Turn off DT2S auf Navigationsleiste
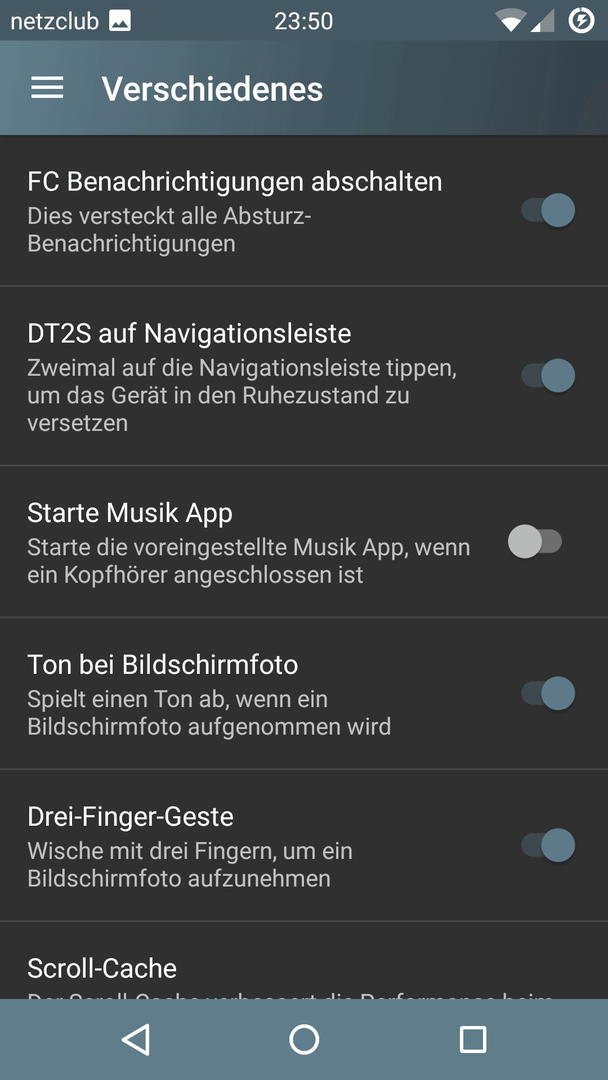This screenshot has width=608, height=1080. click(x=548, y=375)
